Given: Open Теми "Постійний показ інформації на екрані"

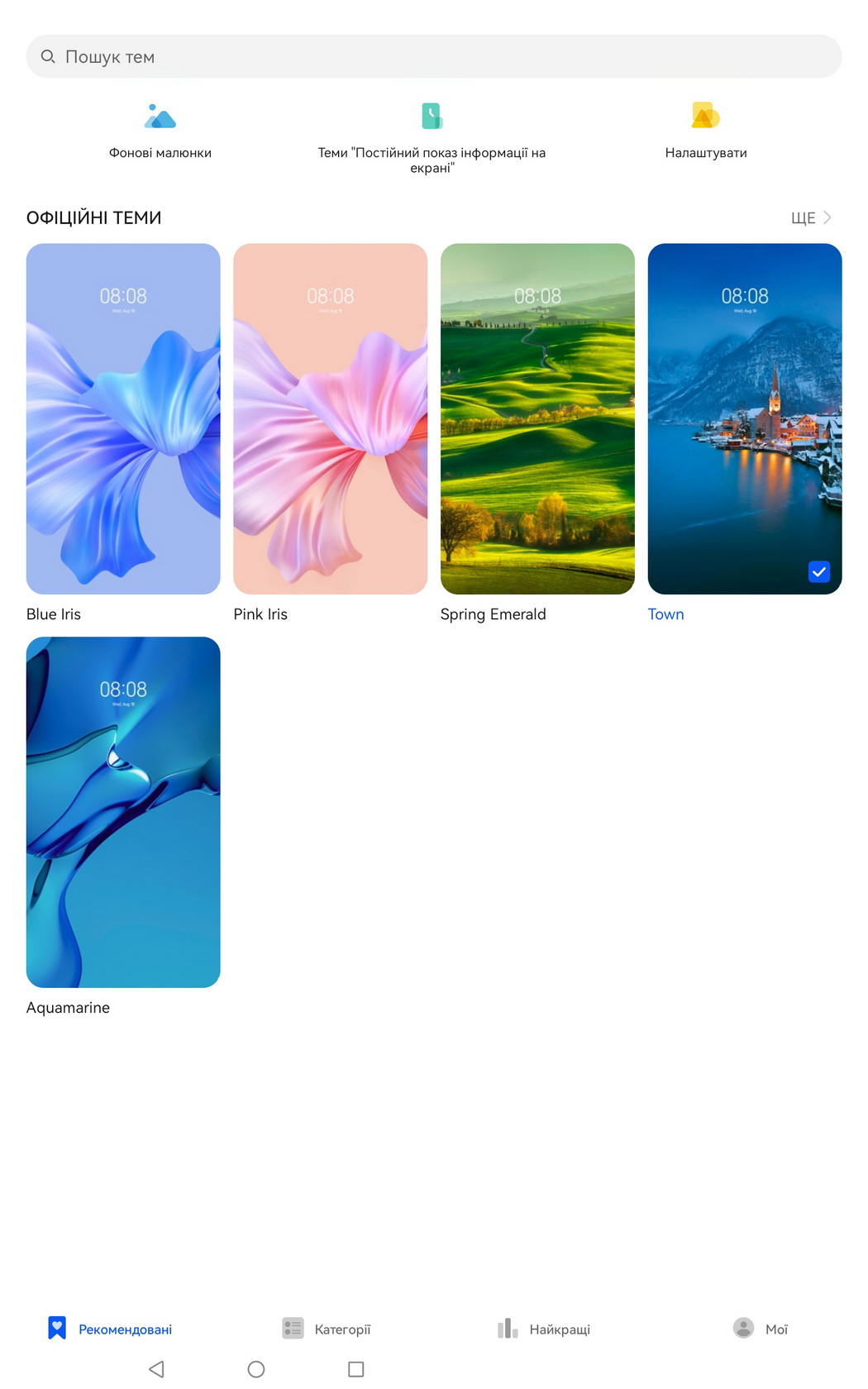Looking at the screenshot, I should (432, 137).
